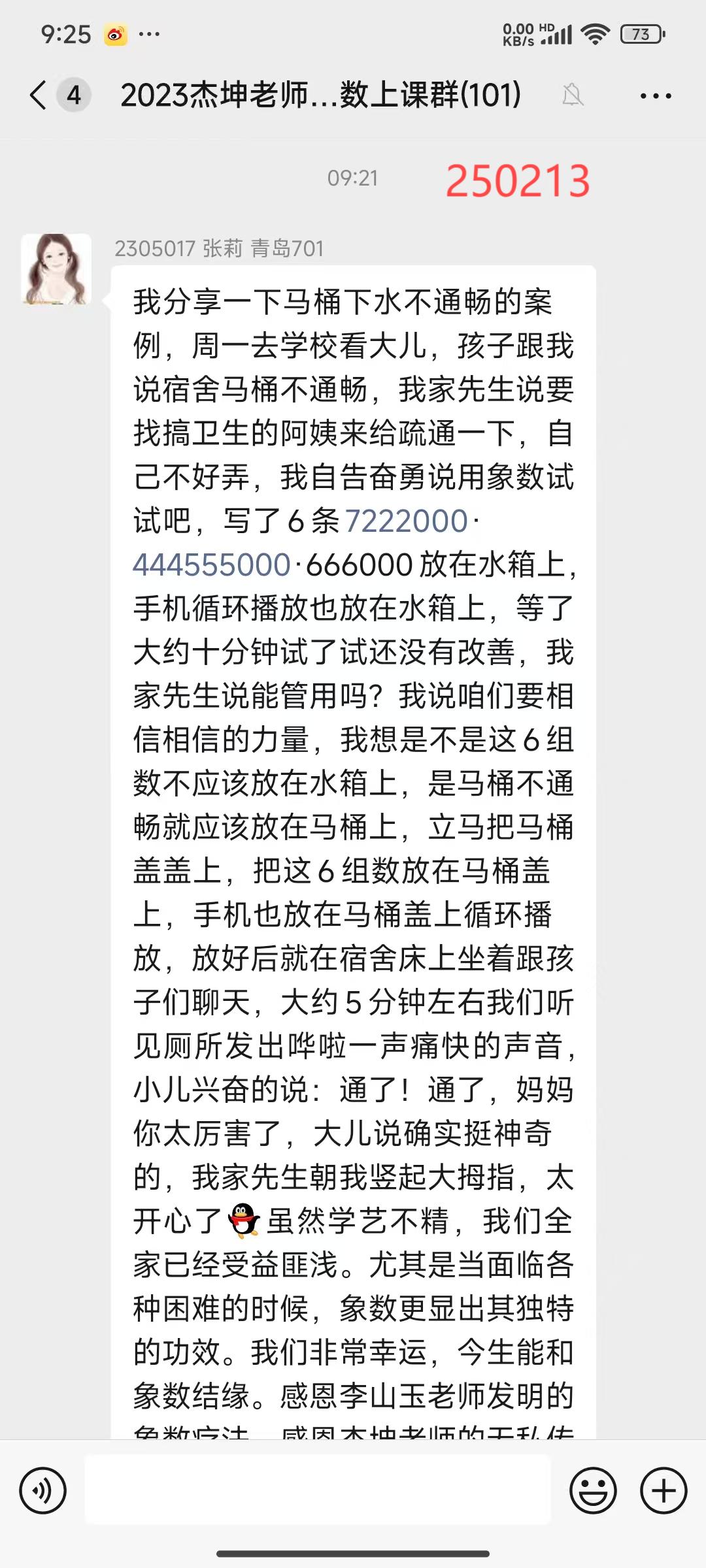The image size is (706, 1568).
Task: Switch to voice message input
Action: point(43,1491)
